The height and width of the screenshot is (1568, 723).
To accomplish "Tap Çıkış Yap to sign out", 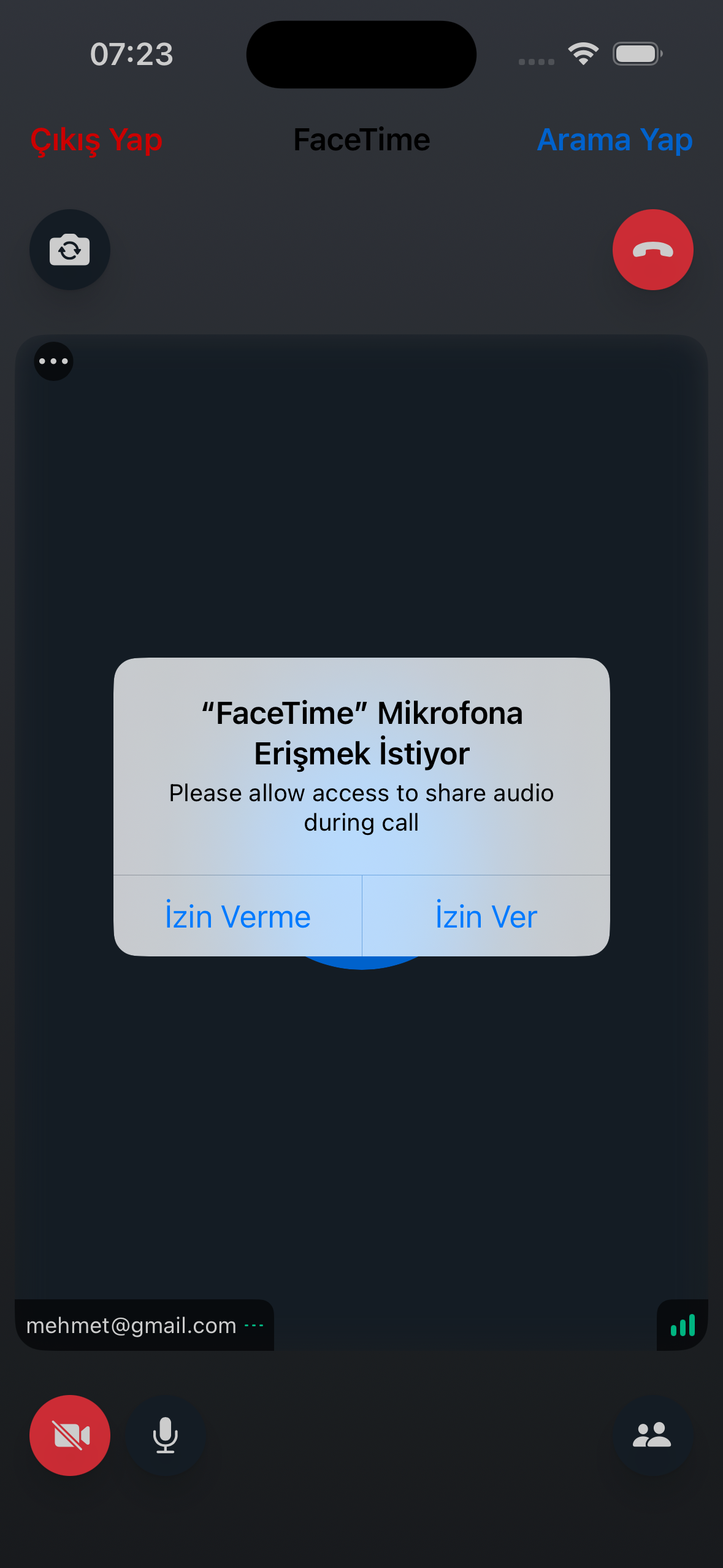I will [96, 140].
